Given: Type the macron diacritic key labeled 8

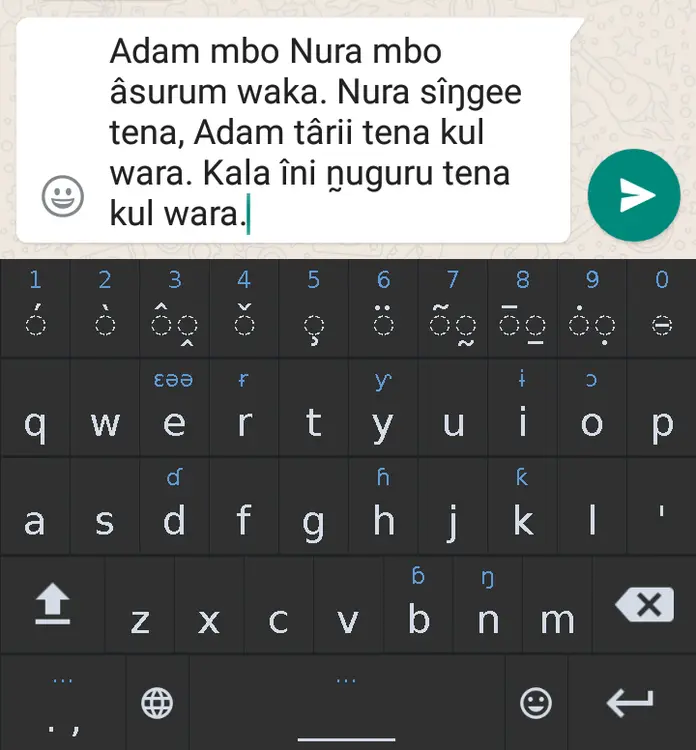Looking at the screenshot, I should click(x=522, y=307).
